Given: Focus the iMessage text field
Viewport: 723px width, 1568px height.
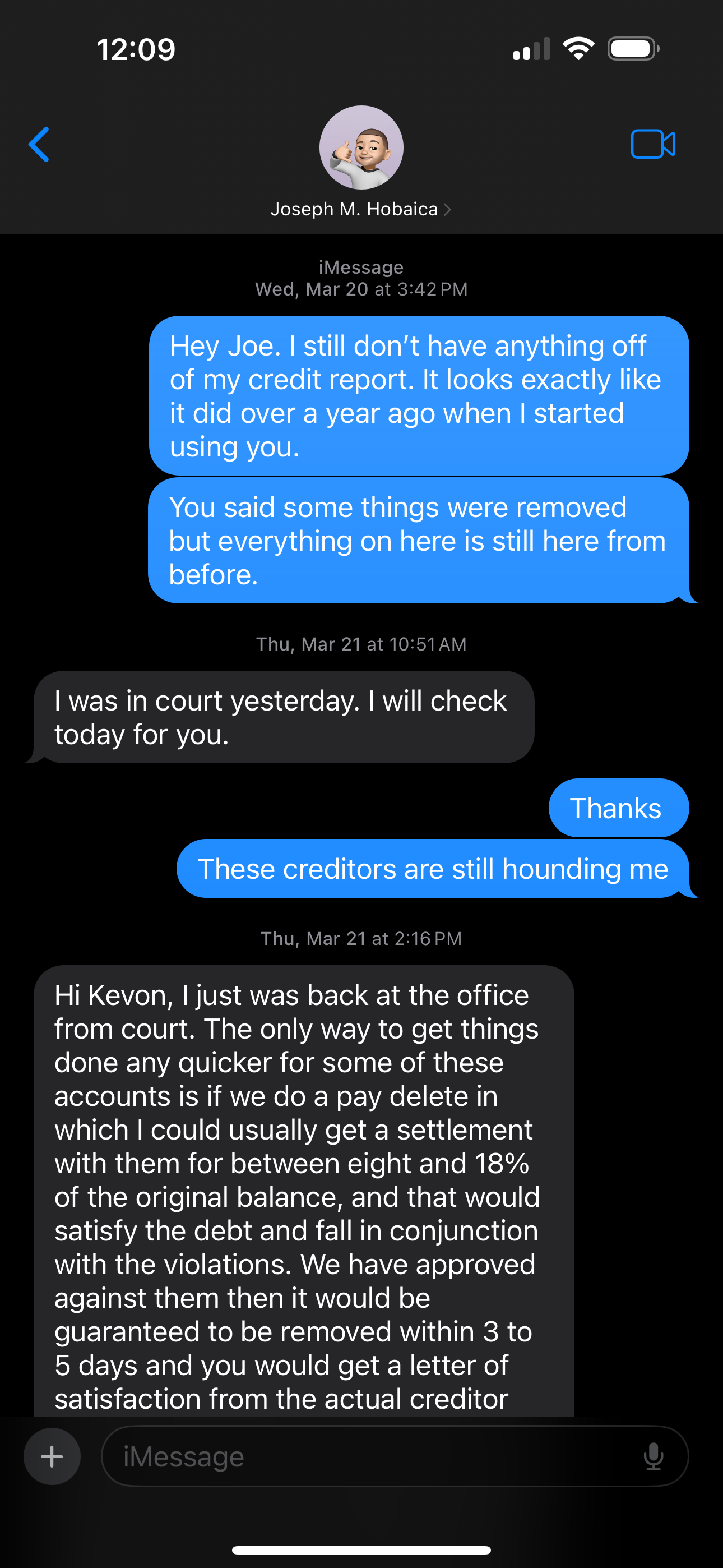Looking at the screenshot, I should (371, 1456).
